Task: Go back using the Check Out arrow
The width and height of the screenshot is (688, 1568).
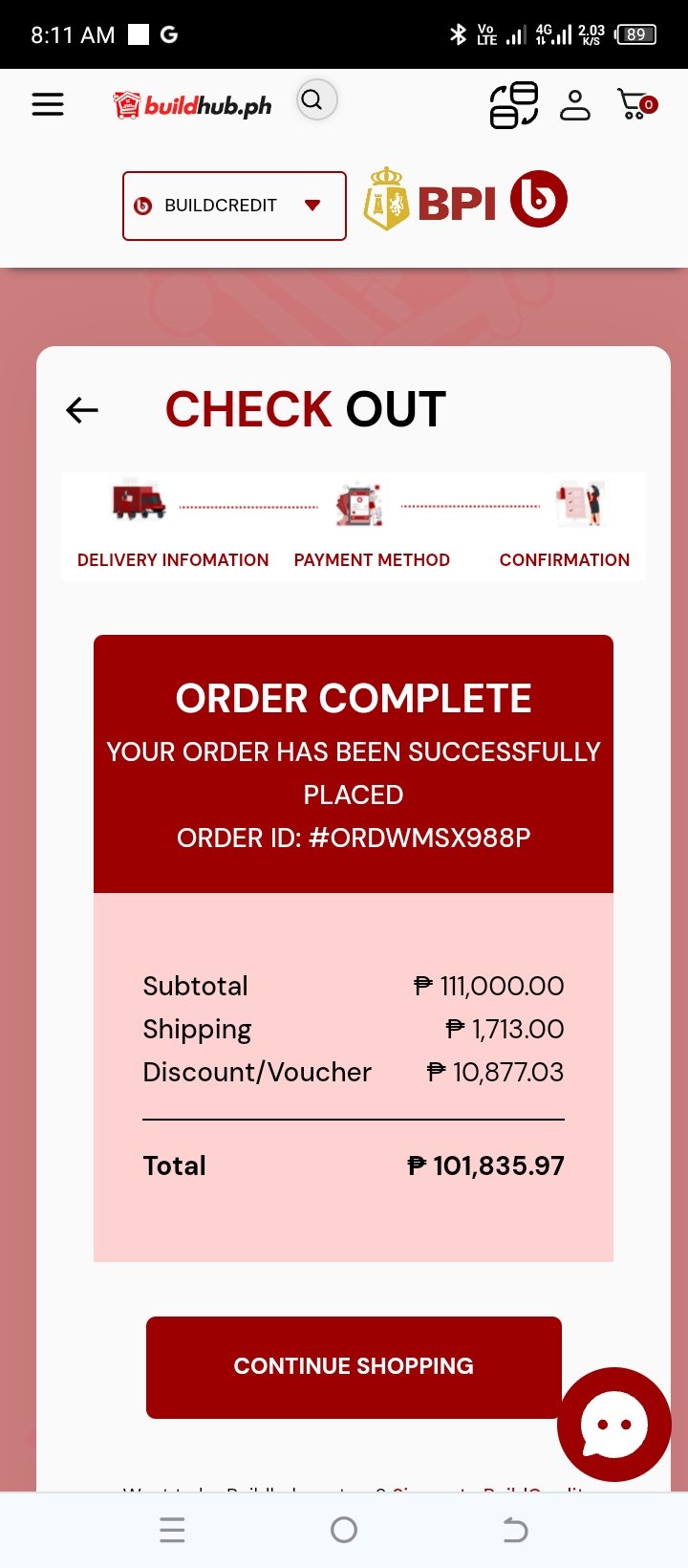Action: point(82,410)
